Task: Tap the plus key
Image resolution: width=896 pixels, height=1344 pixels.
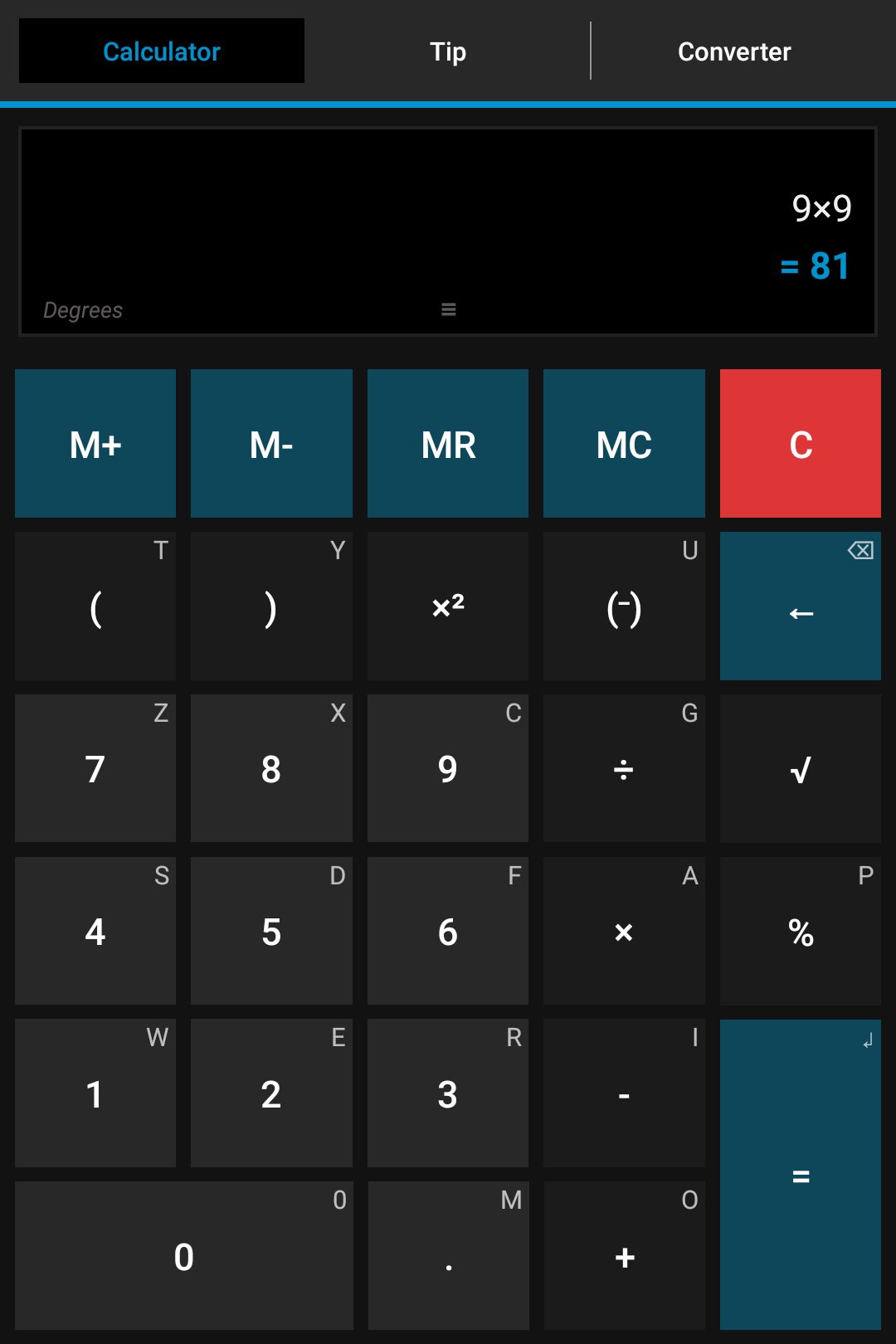Action: point(624,1256)
